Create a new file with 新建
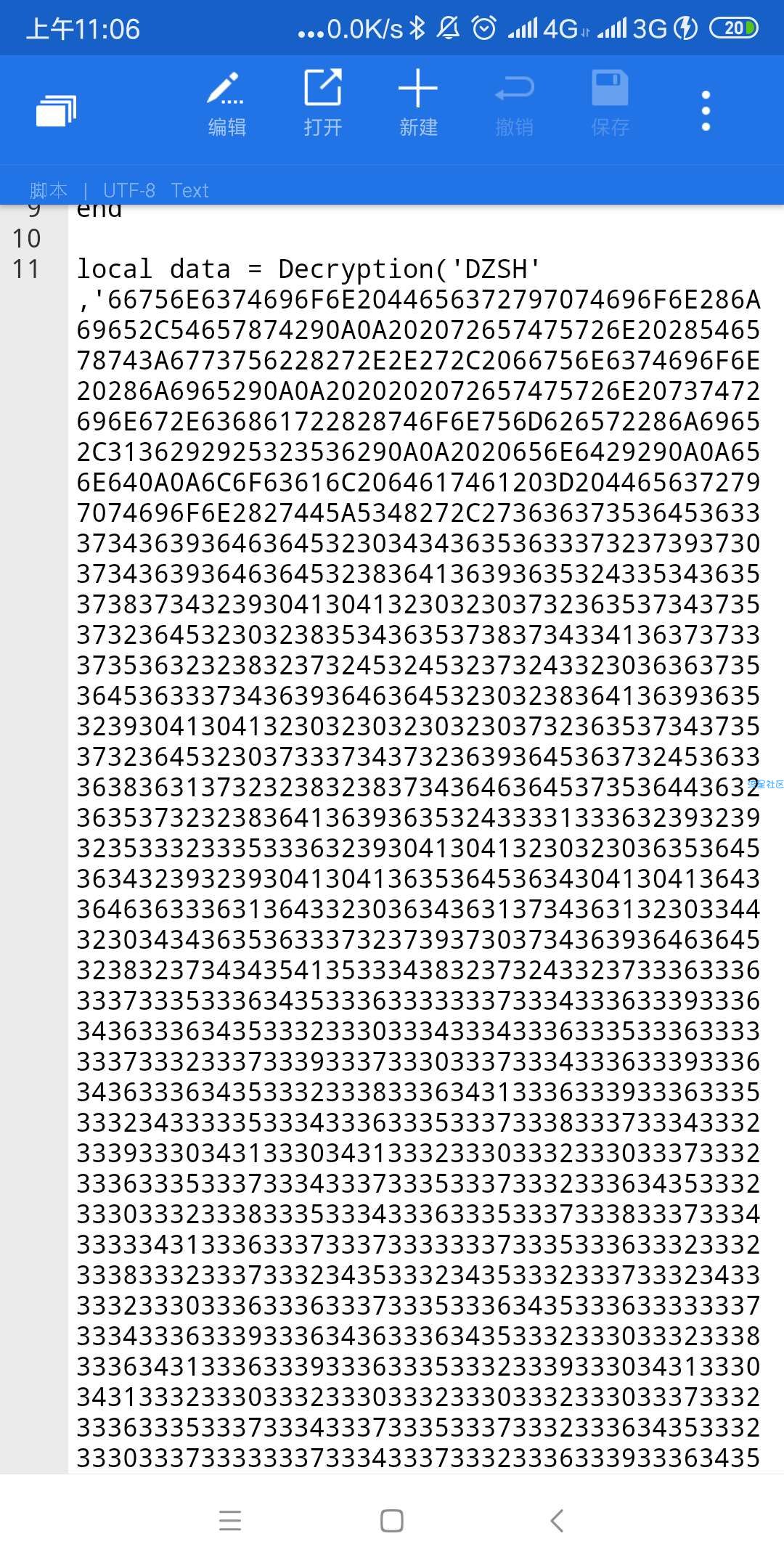The image size is (784, 1568). tap(418, 104)
